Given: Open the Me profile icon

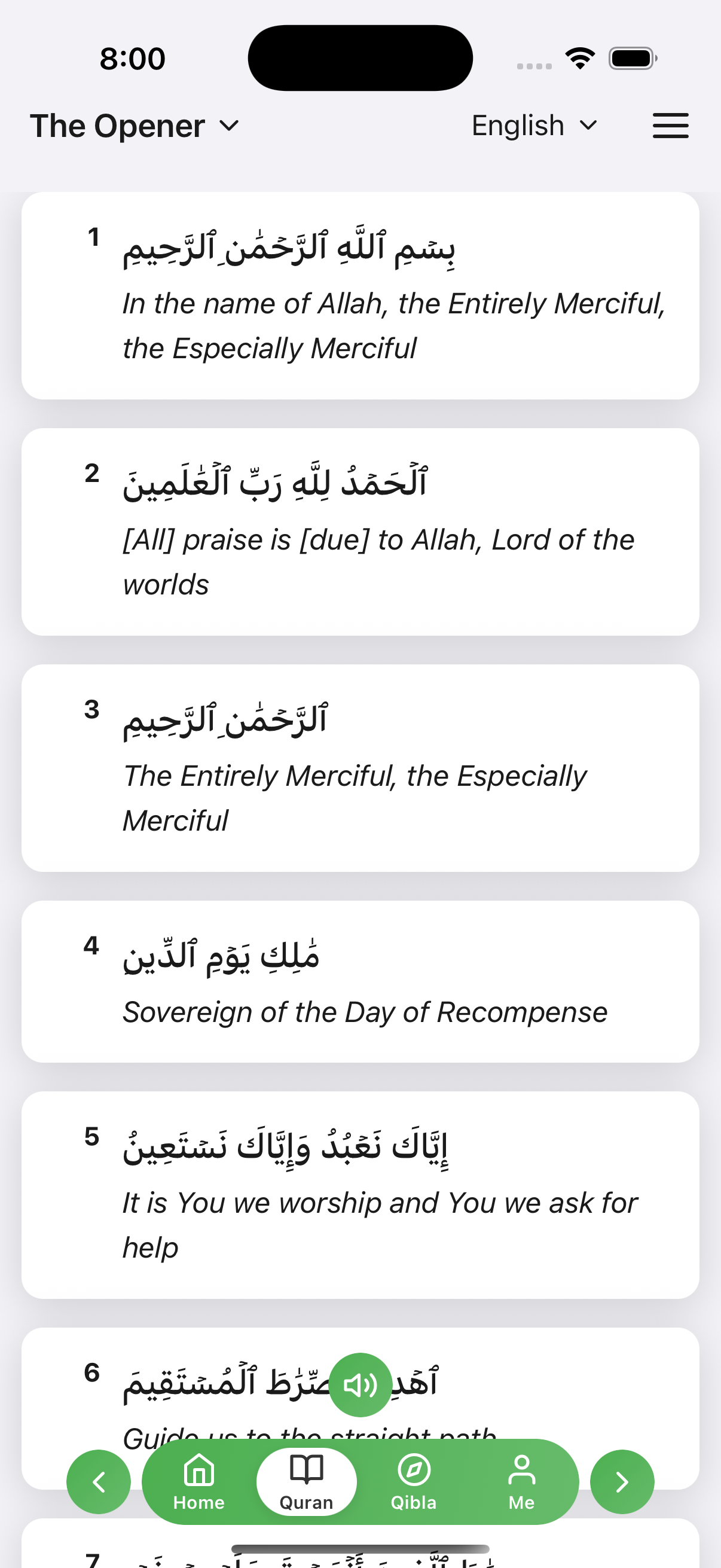Looking at the screenshot, I should (522, 1471).
